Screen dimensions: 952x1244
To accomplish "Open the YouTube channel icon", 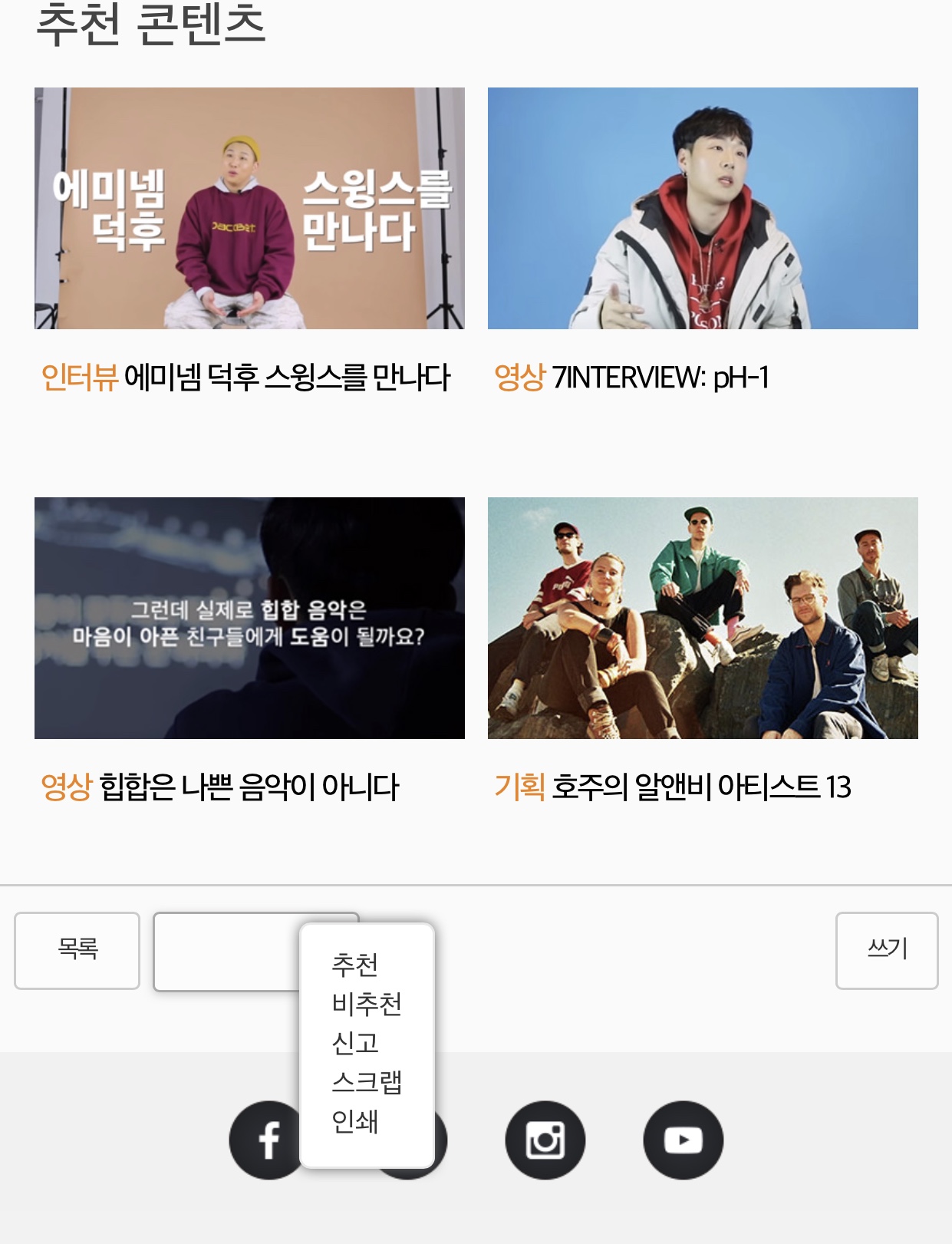I will [x=683, y=1140].
